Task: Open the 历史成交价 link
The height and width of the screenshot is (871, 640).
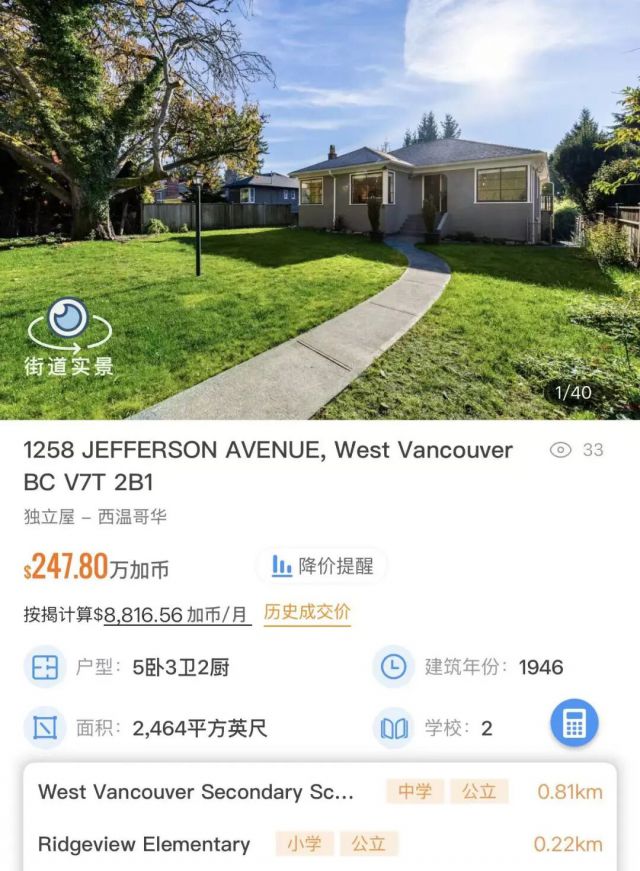Action: tap(307, 613)
